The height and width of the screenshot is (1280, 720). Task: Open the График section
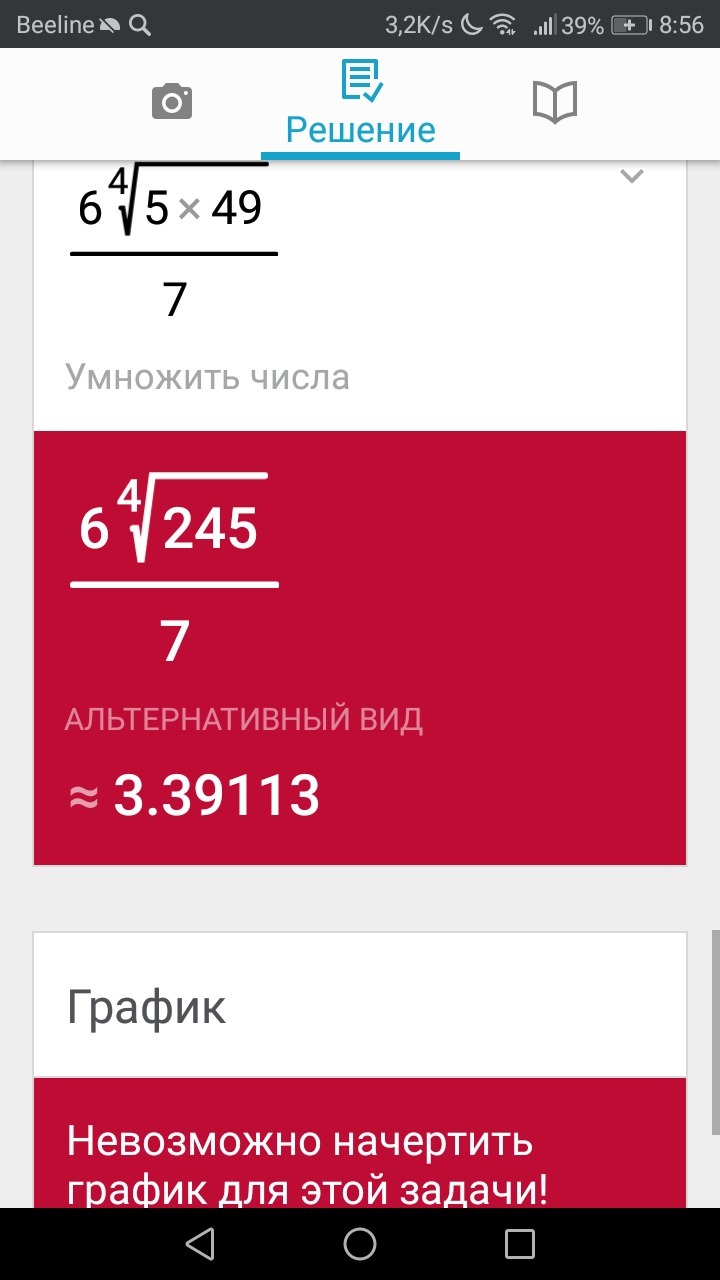(360, 1005)
